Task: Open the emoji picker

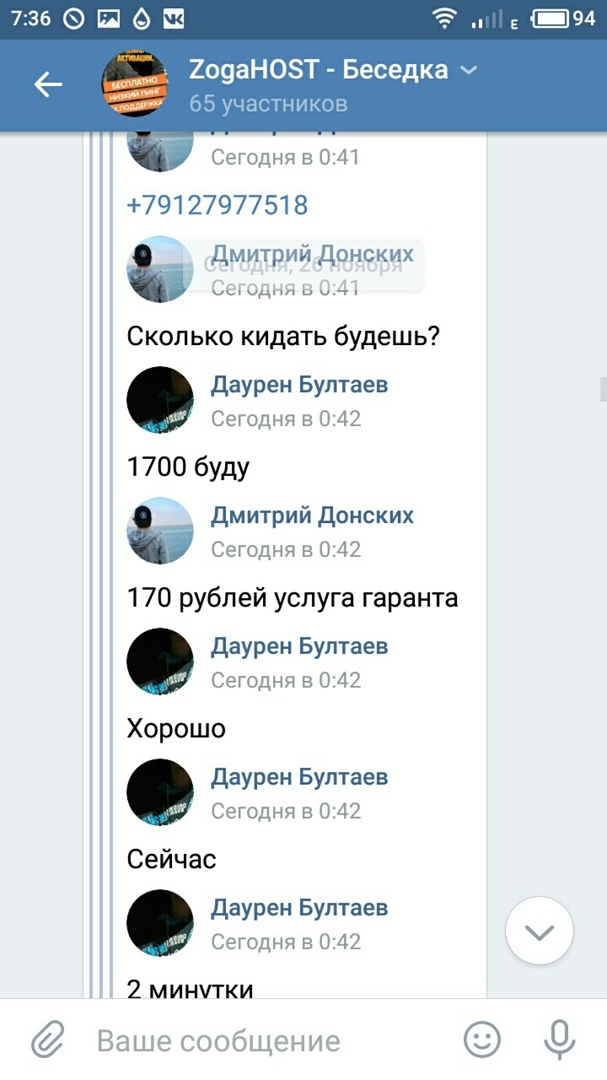Action: [483, 1040]
